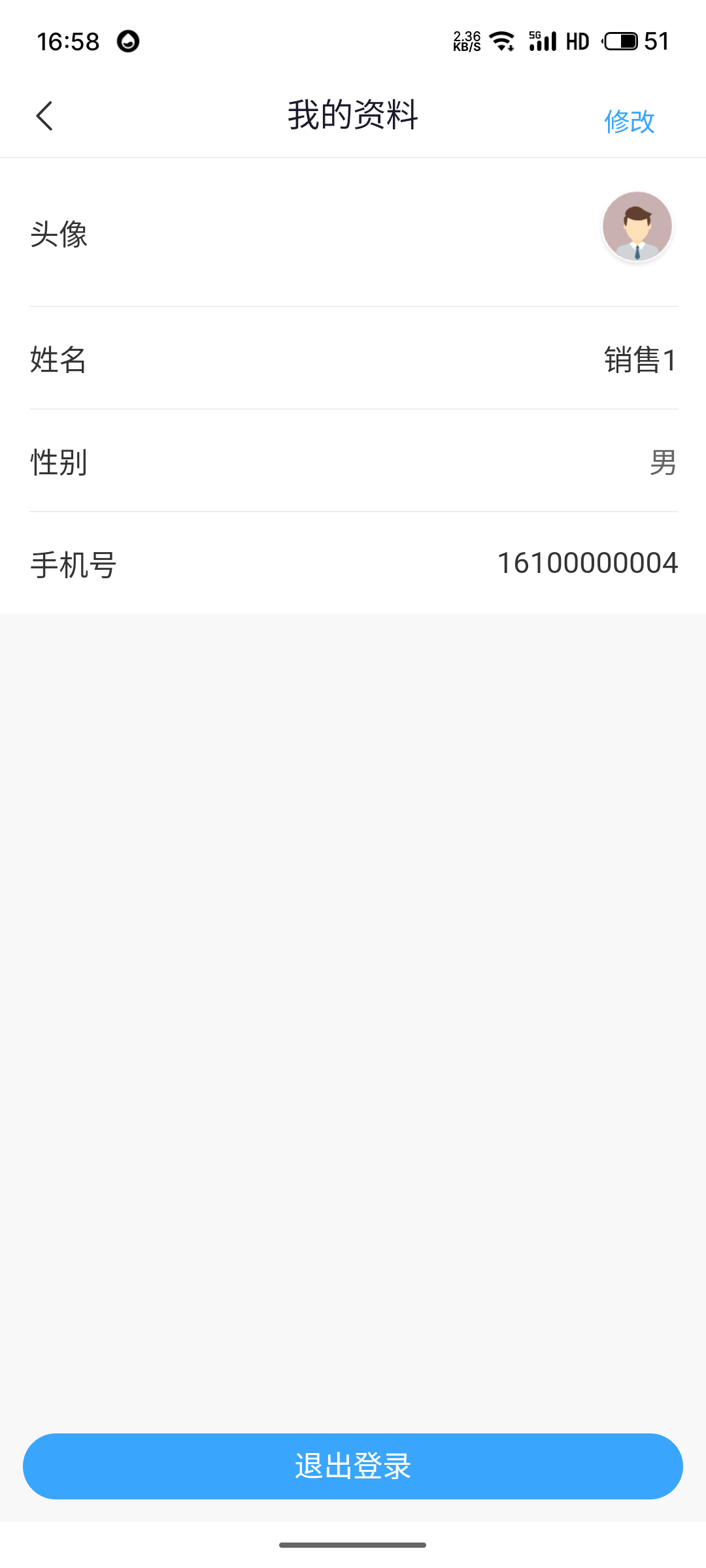The height and width of the screenshot is (1568, 706).
Task: Log out with the 退出登录 button
Action: coord(353,1466)
